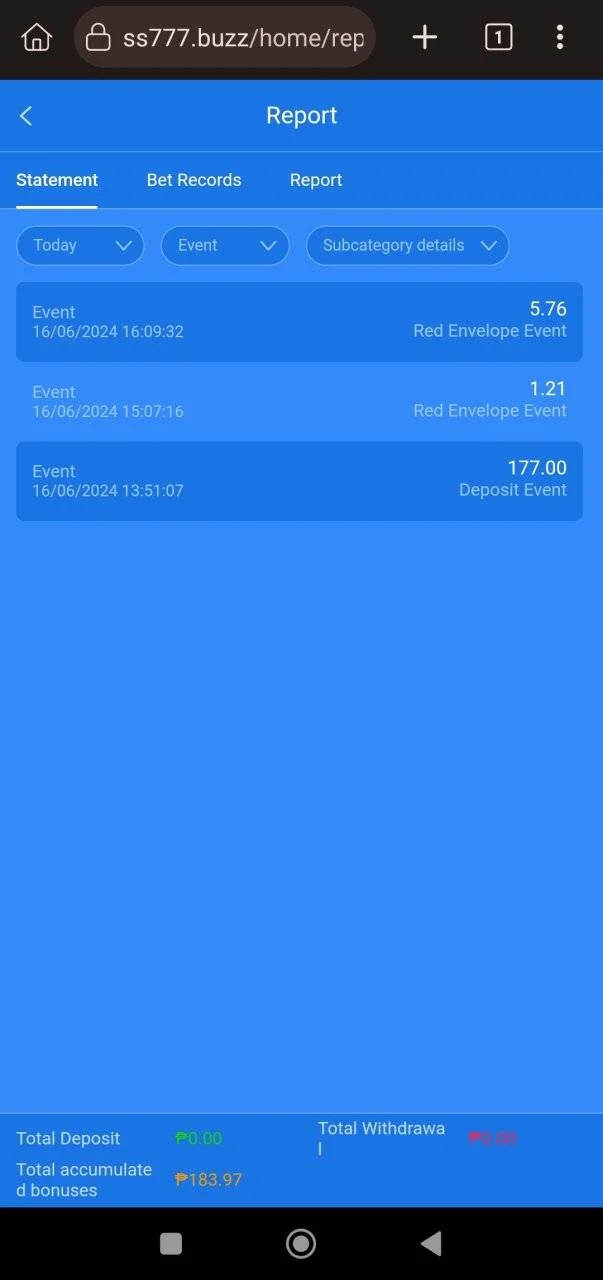Open a new browser tab
The height and width of the screenshot is (1280, 603).
tap(425, 38)
